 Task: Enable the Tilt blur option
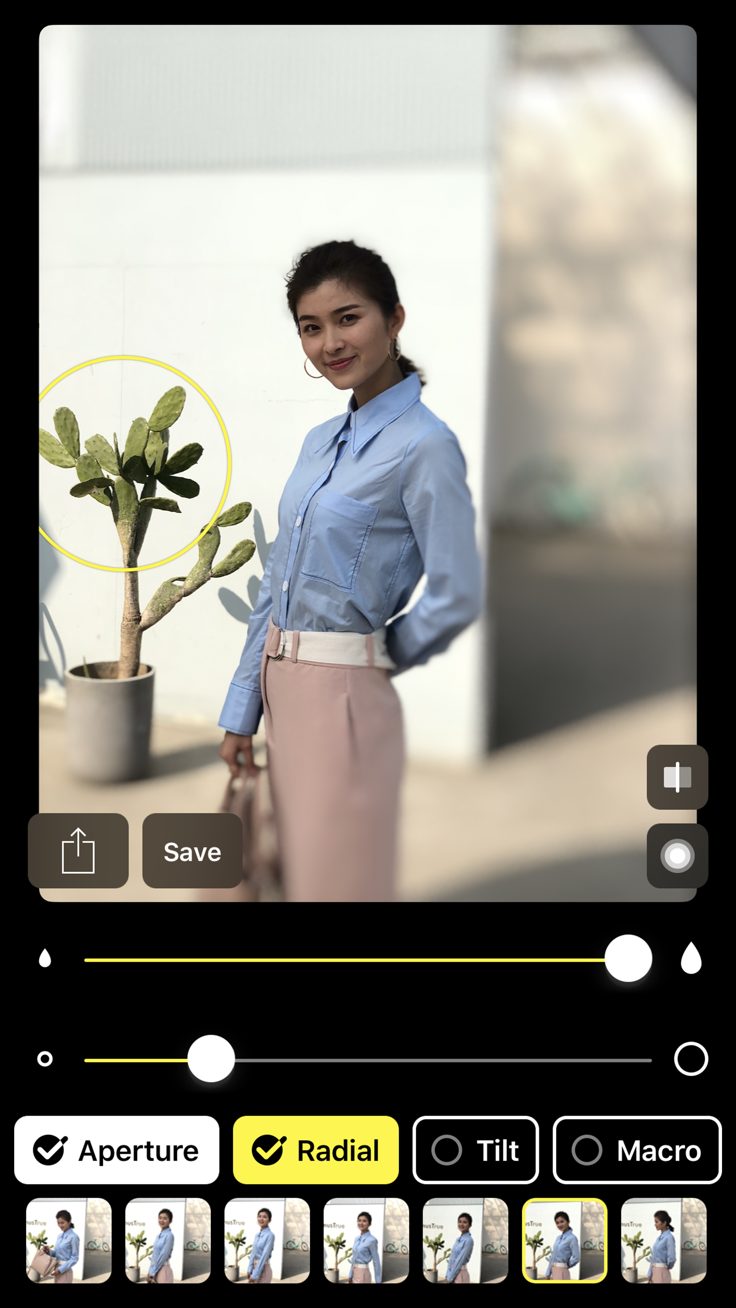click(476, 1150)
